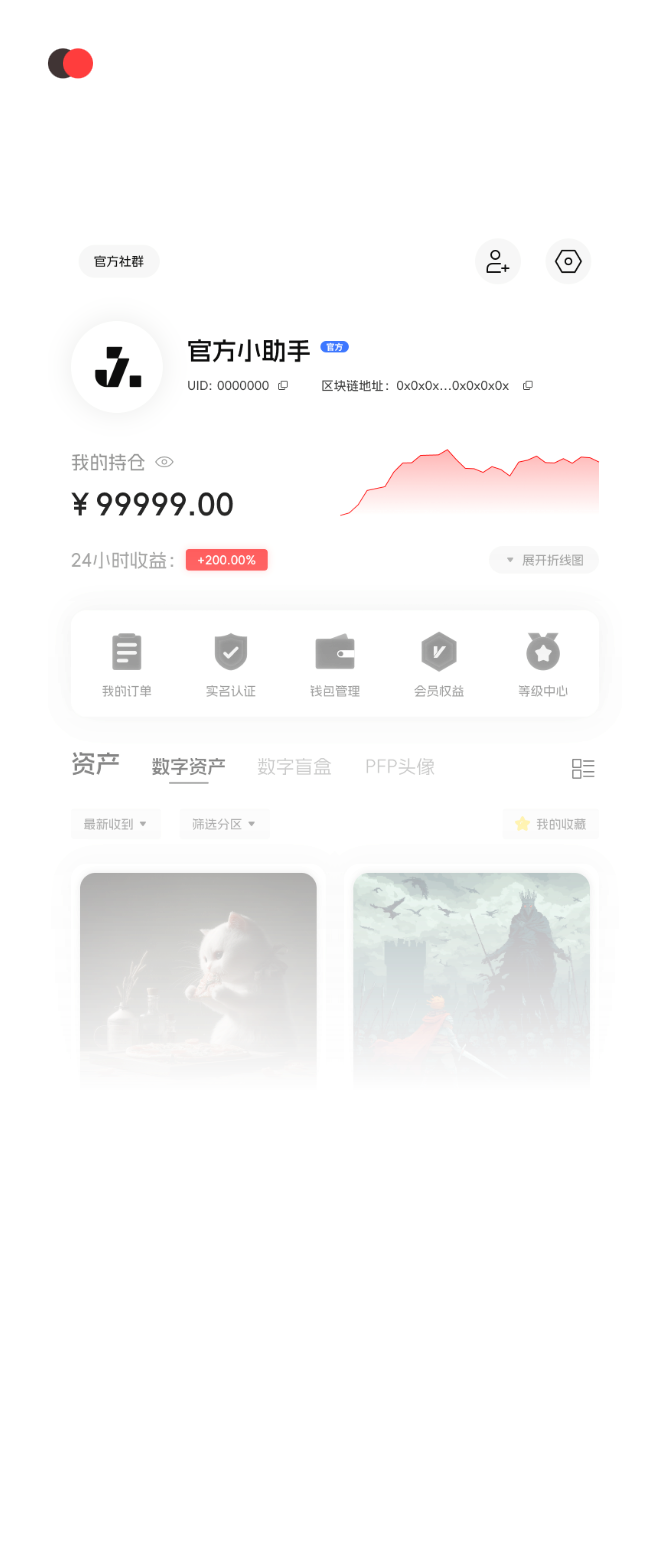Open 我的订单
The width and height of the screenshot is (670, 1549).
click(127, 665)
